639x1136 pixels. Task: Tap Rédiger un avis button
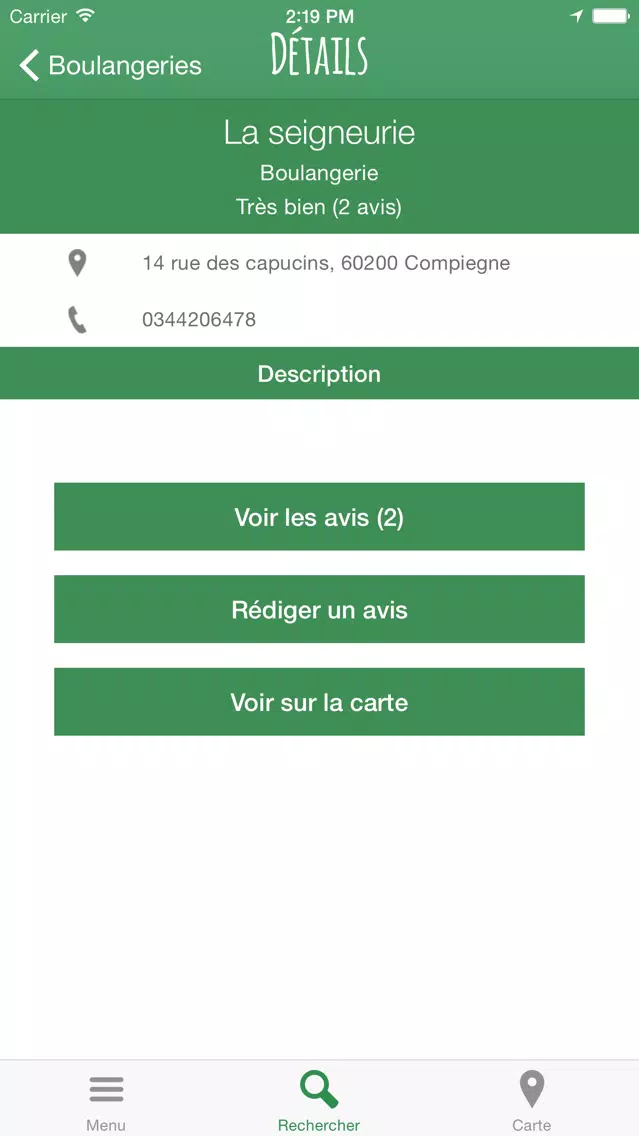[x=319, y=609]
